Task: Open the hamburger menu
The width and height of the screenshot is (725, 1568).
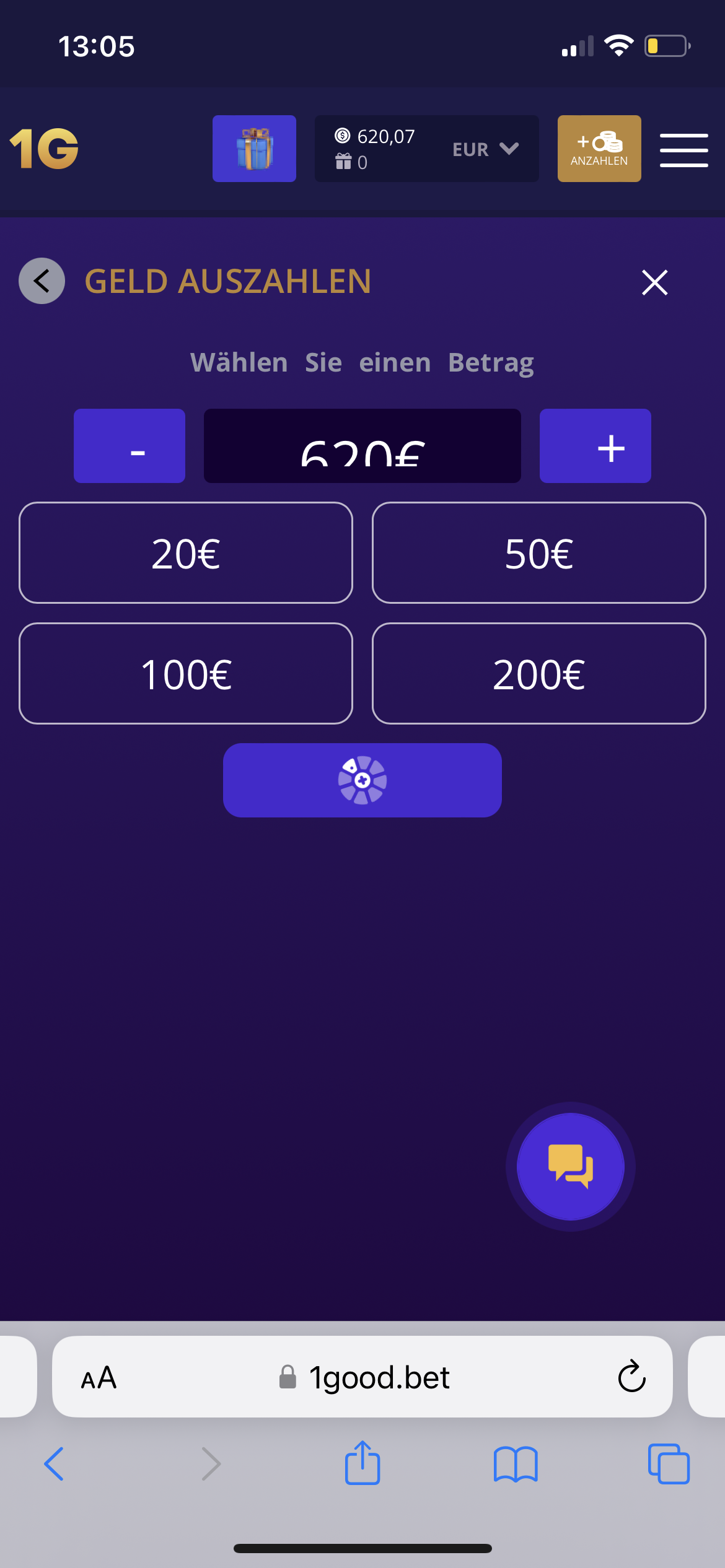Action: click(x=683, y=150)
